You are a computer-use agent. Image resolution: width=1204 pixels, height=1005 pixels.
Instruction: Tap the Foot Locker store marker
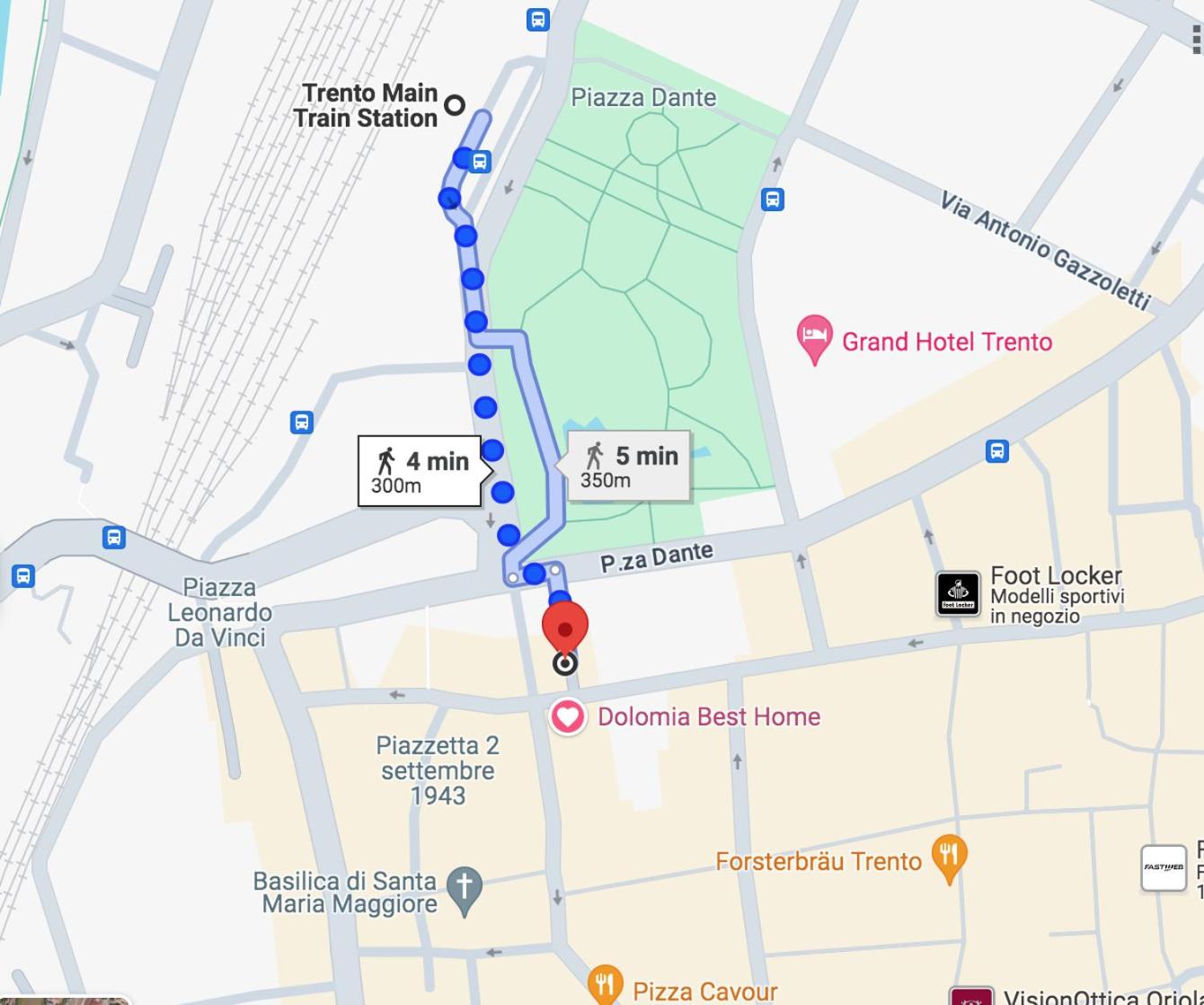click(958, 593)
